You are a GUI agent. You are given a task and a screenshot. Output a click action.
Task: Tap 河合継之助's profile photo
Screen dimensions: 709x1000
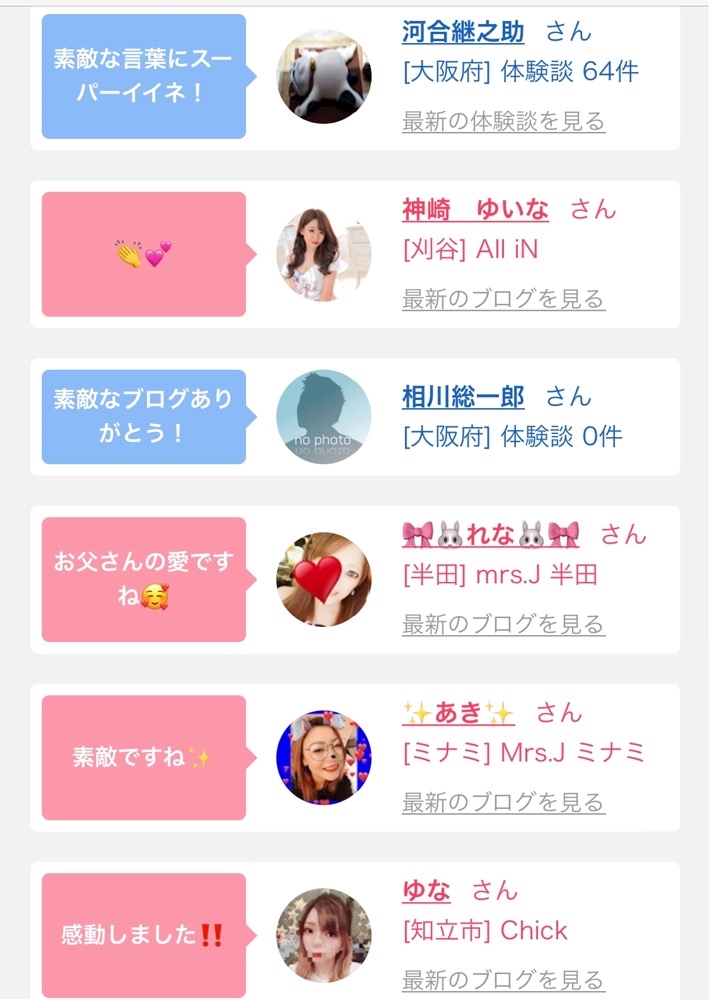pos(324,77)
